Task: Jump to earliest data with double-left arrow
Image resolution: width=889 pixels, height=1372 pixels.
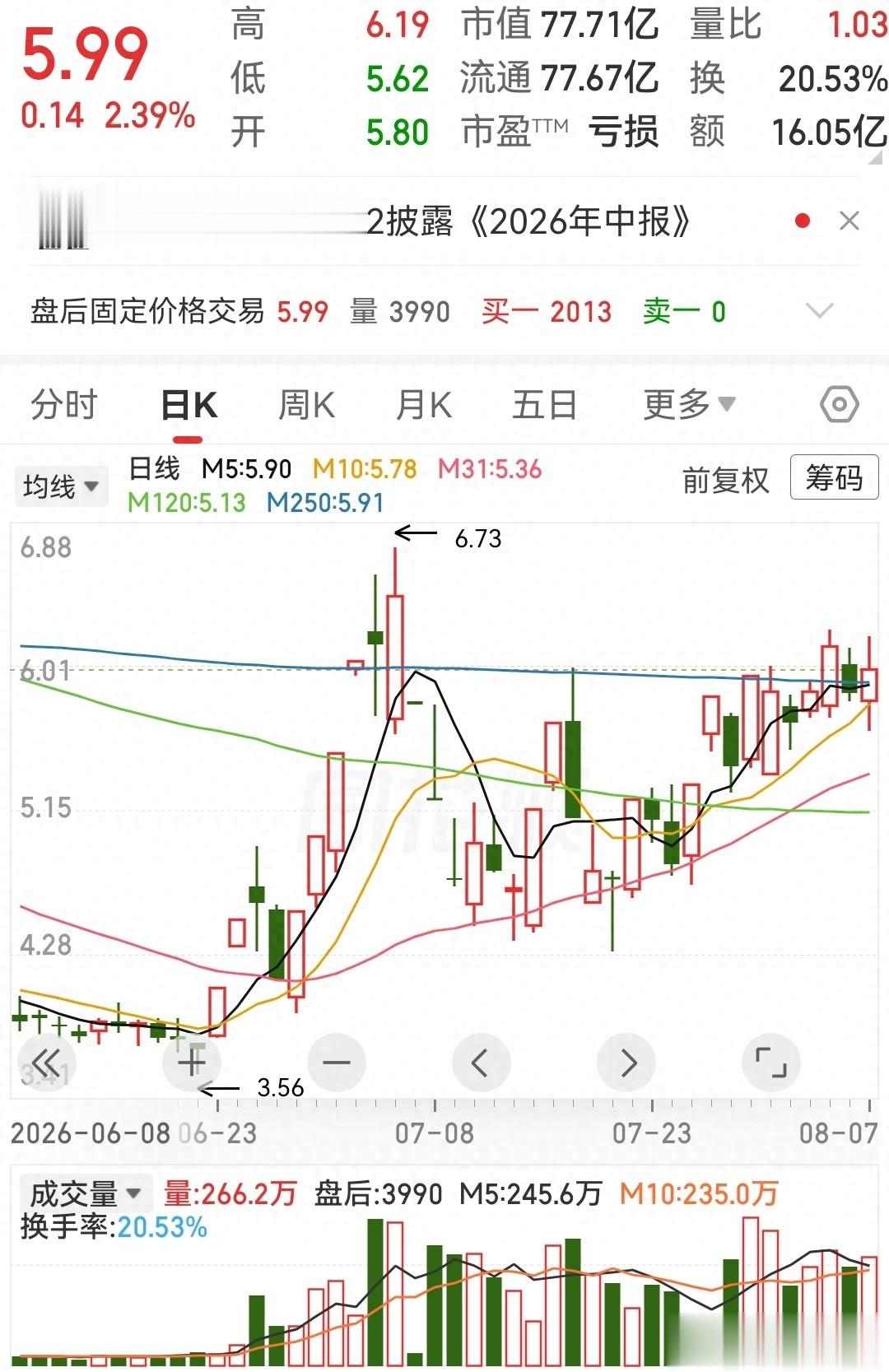Action: 47,1063
